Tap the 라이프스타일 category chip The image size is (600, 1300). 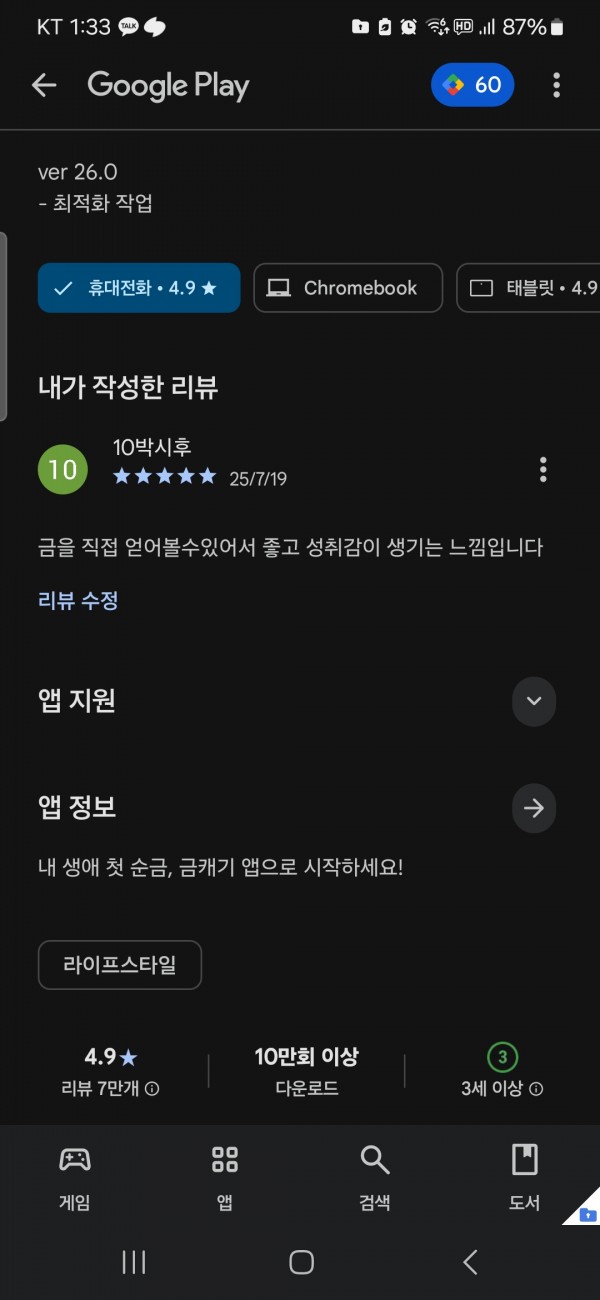(x=120, y=965)
